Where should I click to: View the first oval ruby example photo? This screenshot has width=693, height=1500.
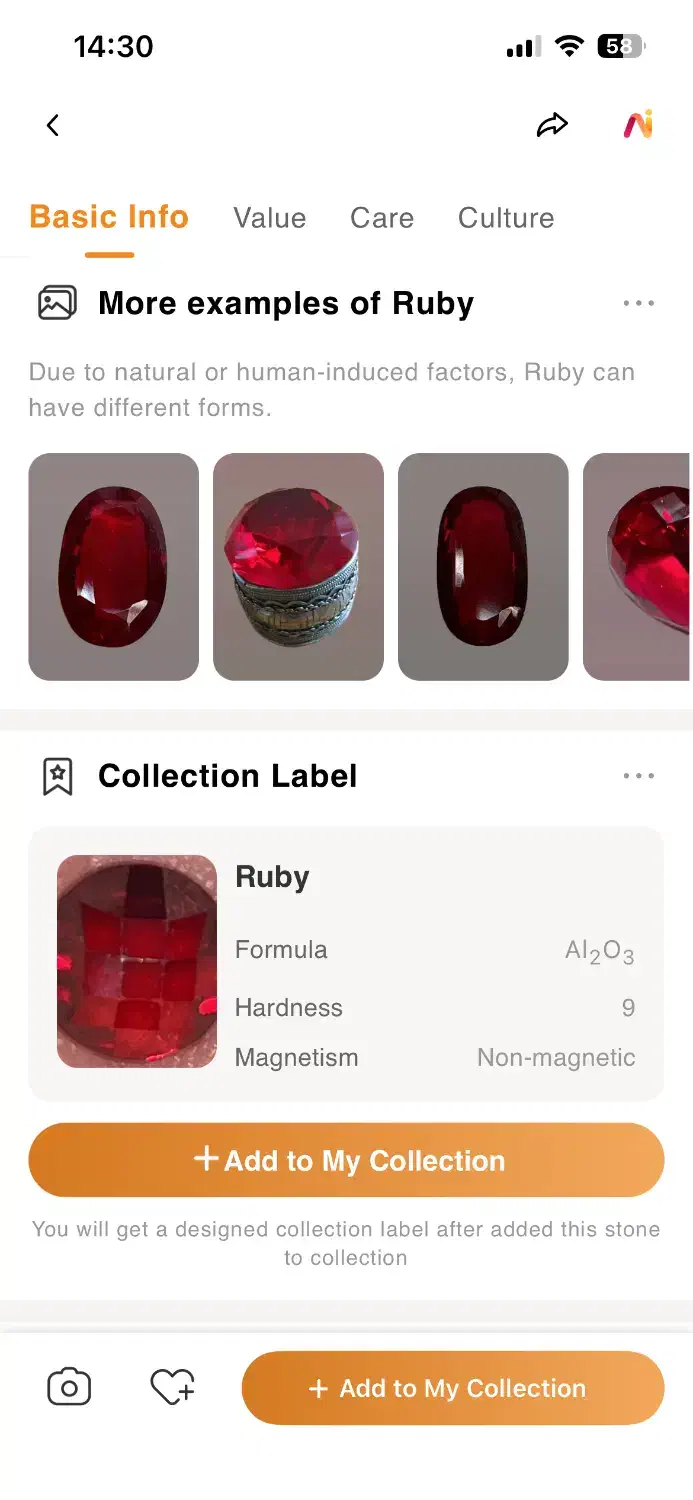(x=113, y=567)
